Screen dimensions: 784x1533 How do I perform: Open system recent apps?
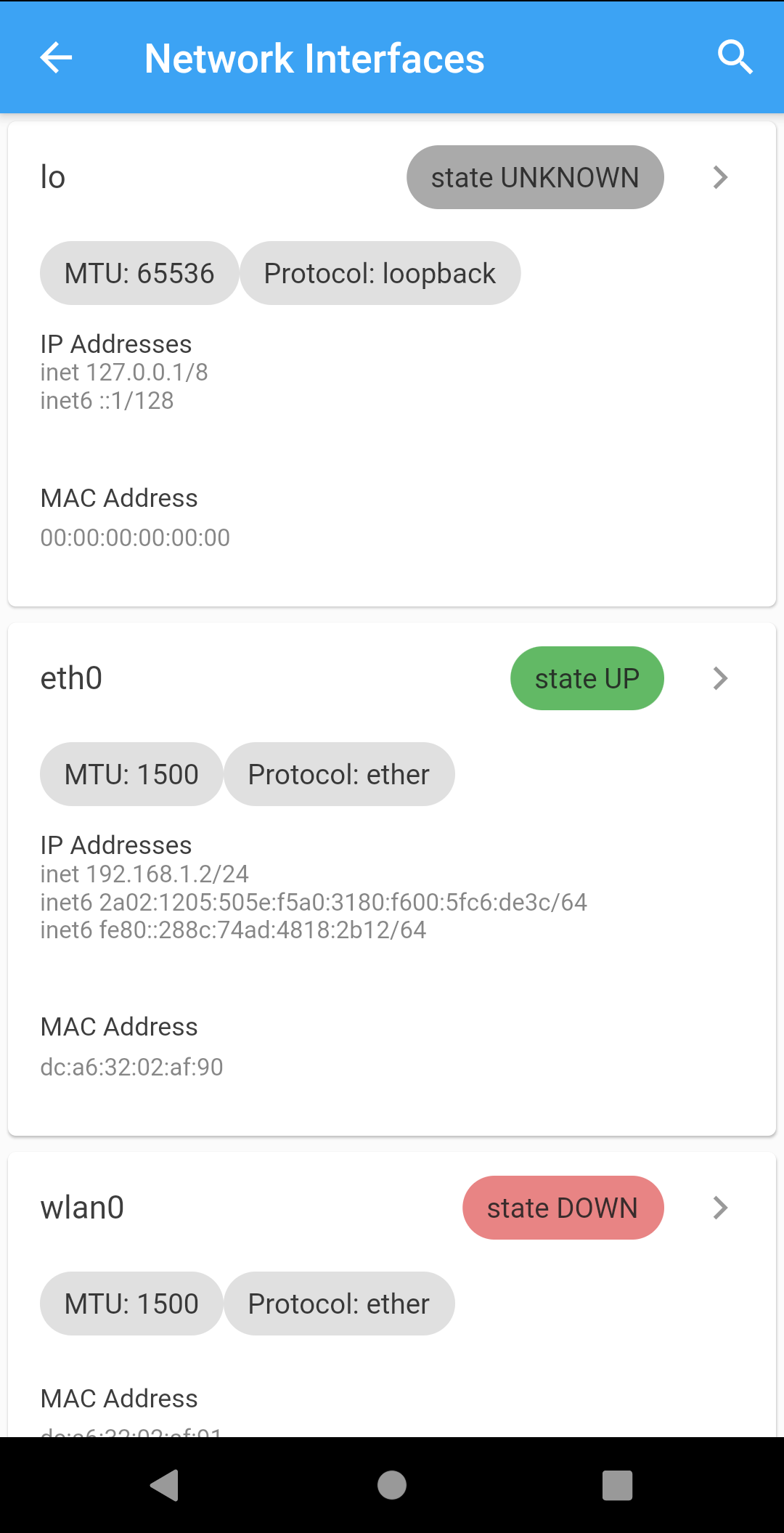618,1485
